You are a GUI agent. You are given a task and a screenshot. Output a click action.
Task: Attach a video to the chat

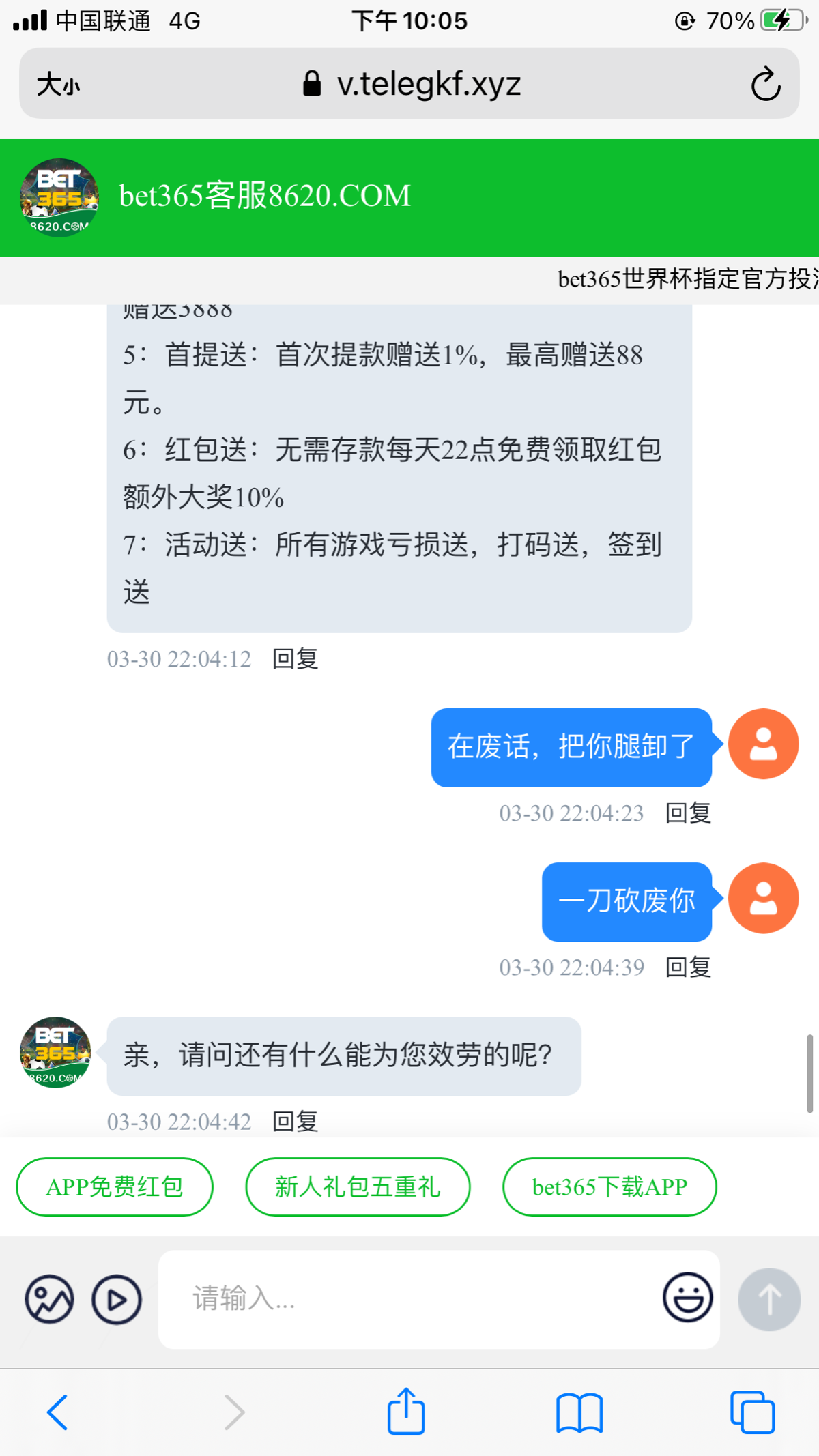117,1299
